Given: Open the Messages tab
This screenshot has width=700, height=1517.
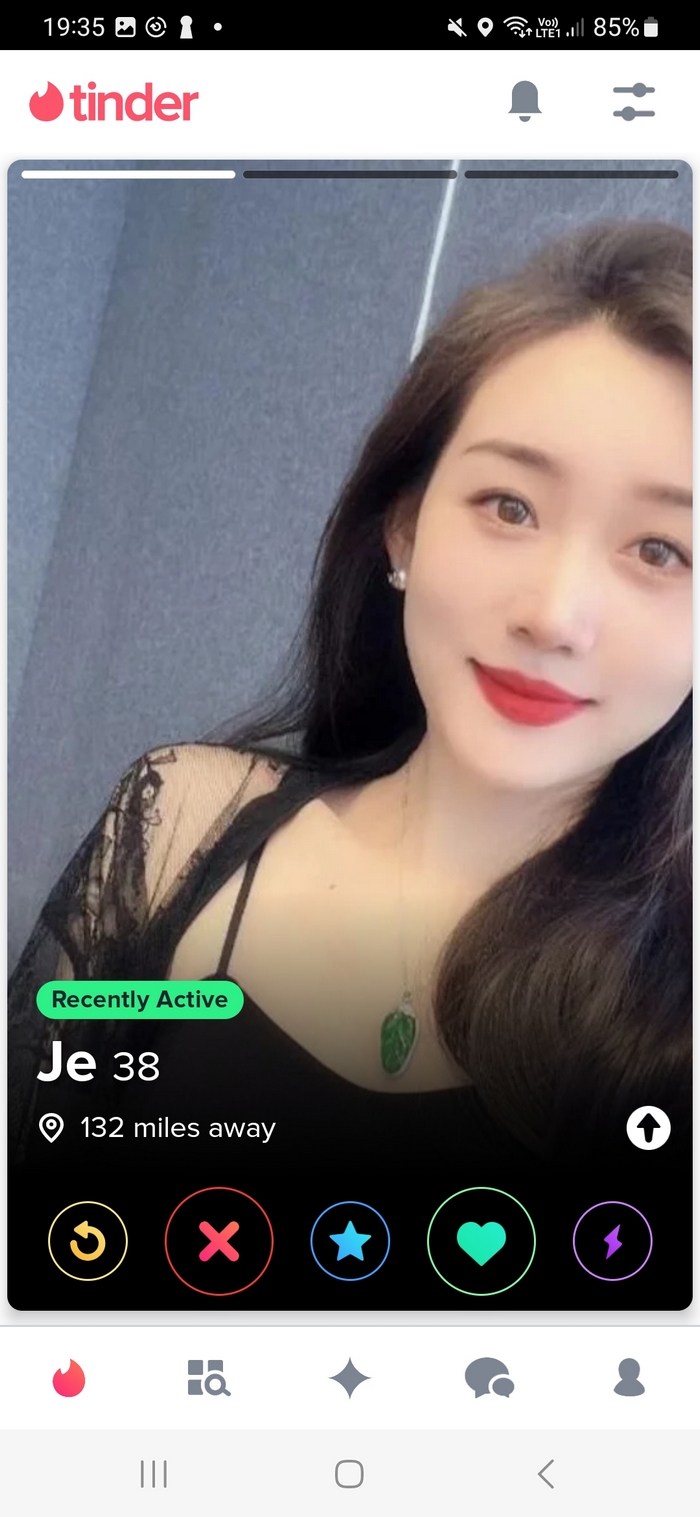Looking at the screenshot, I should coord(490,1378).
